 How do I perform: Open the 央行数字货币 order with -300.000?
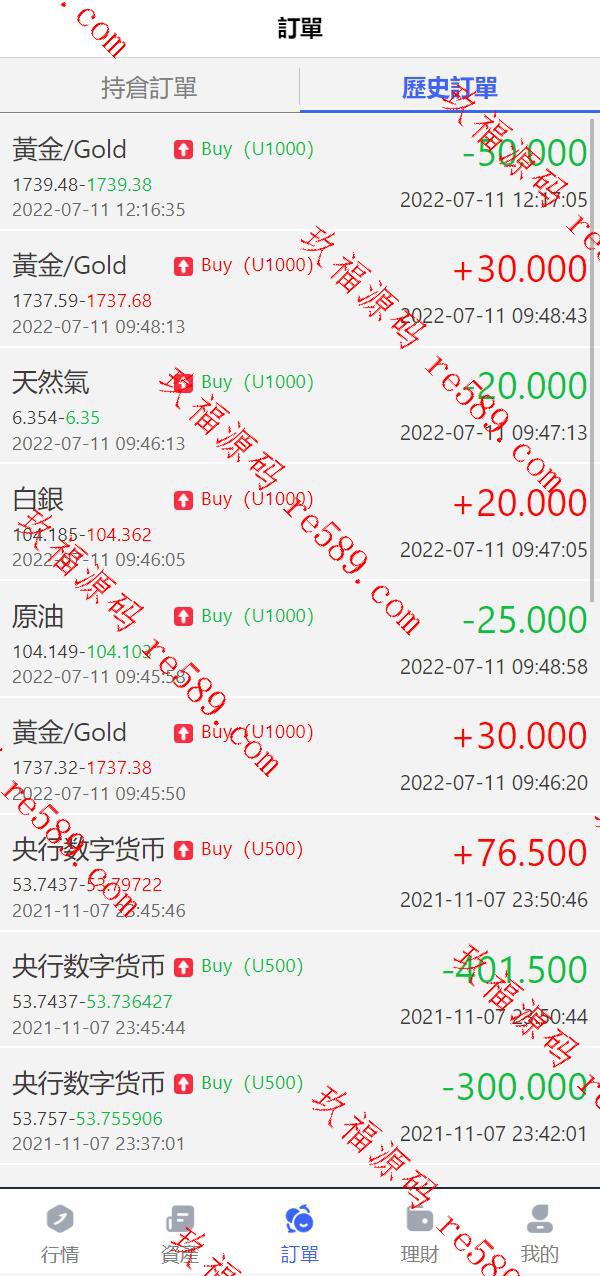[x=300, y=1107]
